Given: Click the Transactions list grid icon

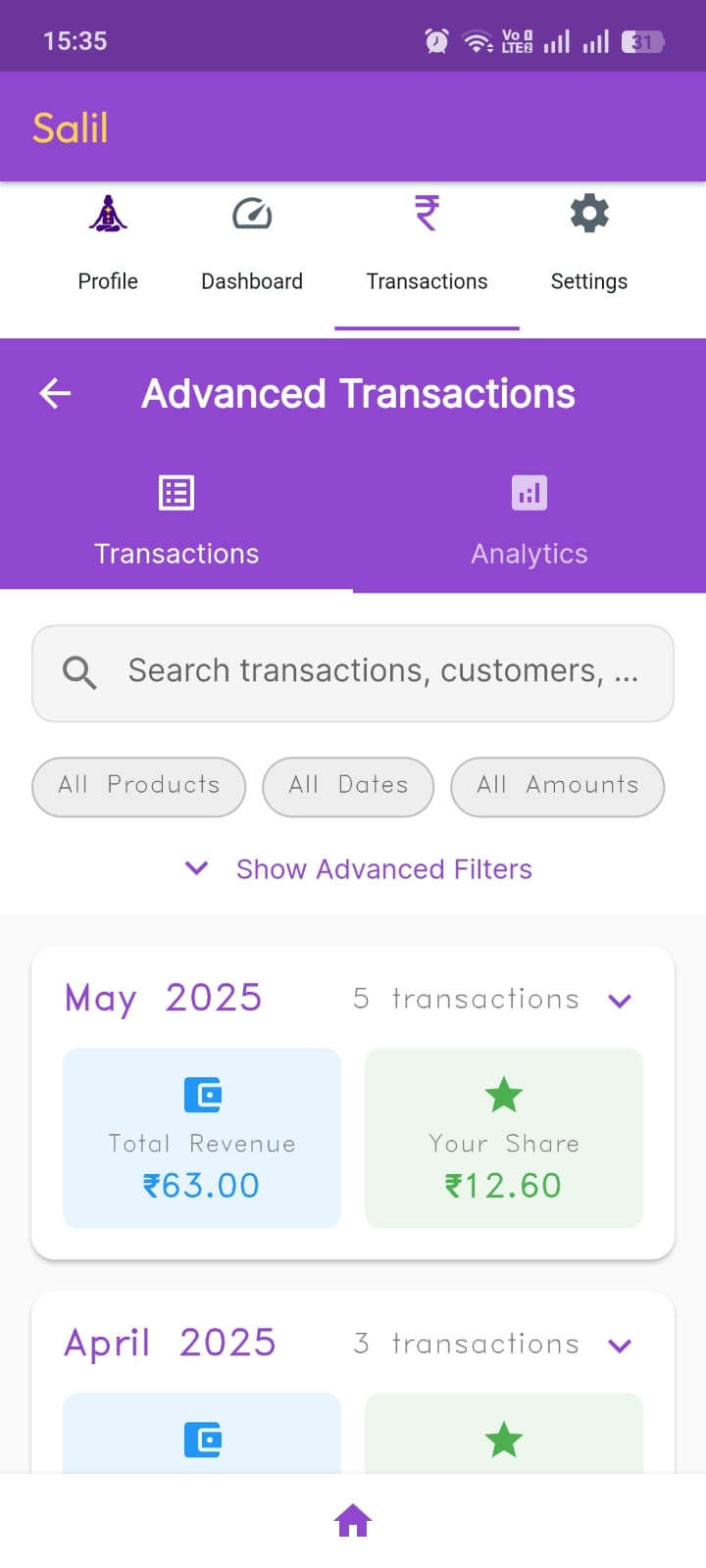Looking at the screenshot, I should pos(176,492).
